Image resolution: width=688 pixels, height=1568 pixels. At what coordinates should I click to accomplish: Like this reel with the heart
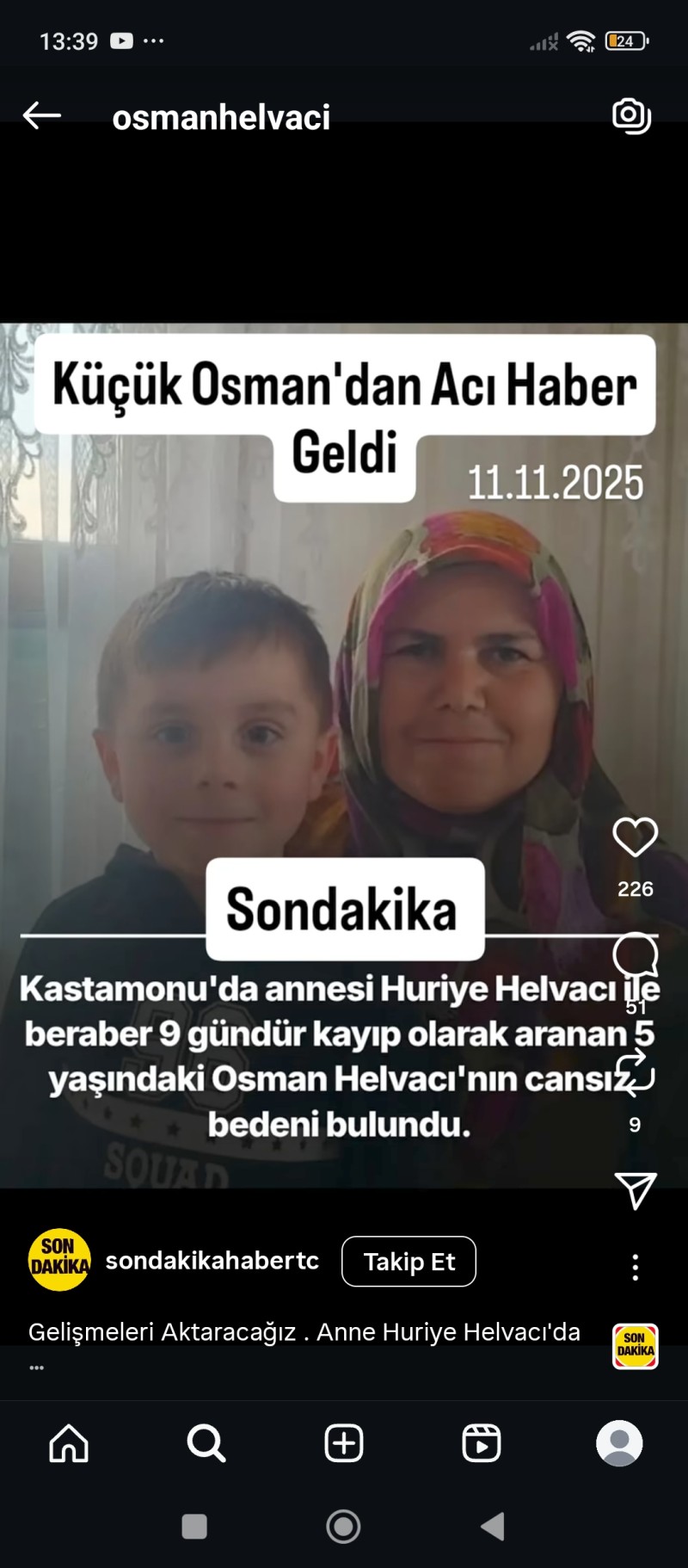coord(635,836)
